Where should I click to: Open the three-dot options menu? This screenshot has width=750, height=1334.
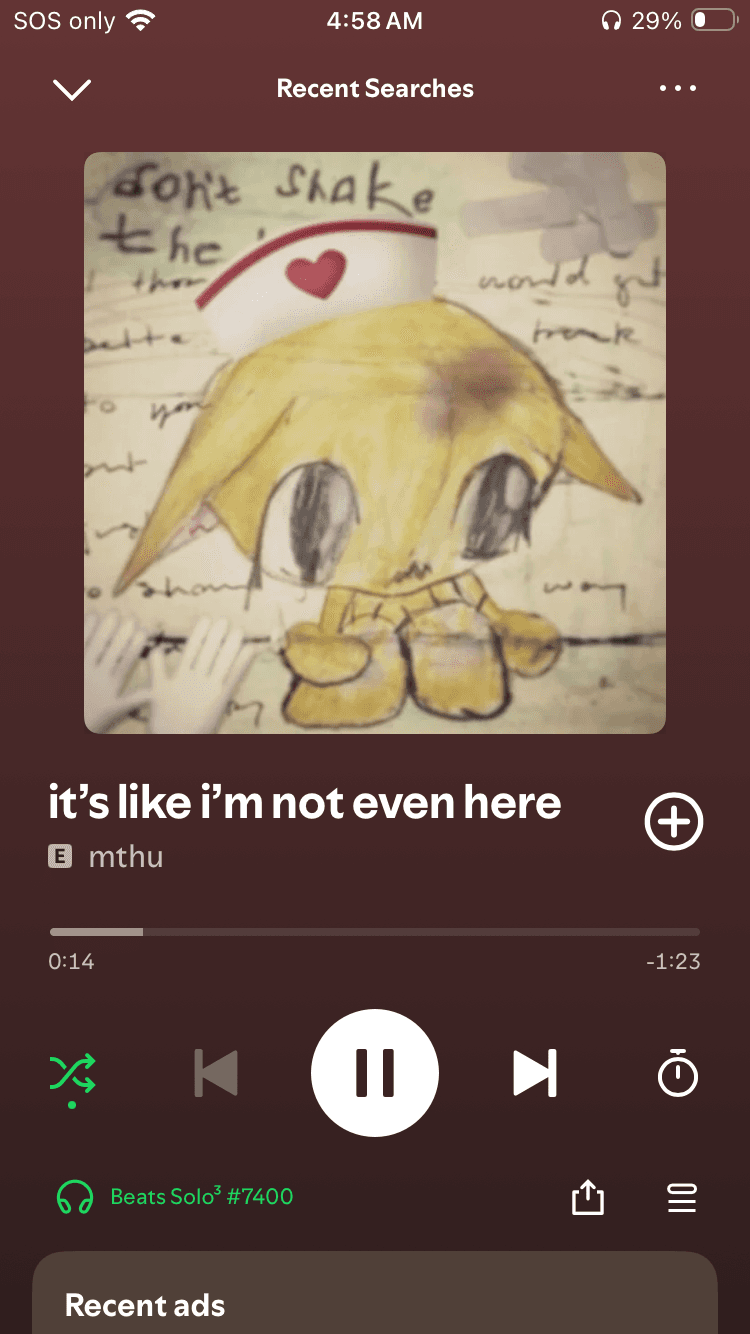[x=678, y=89]
